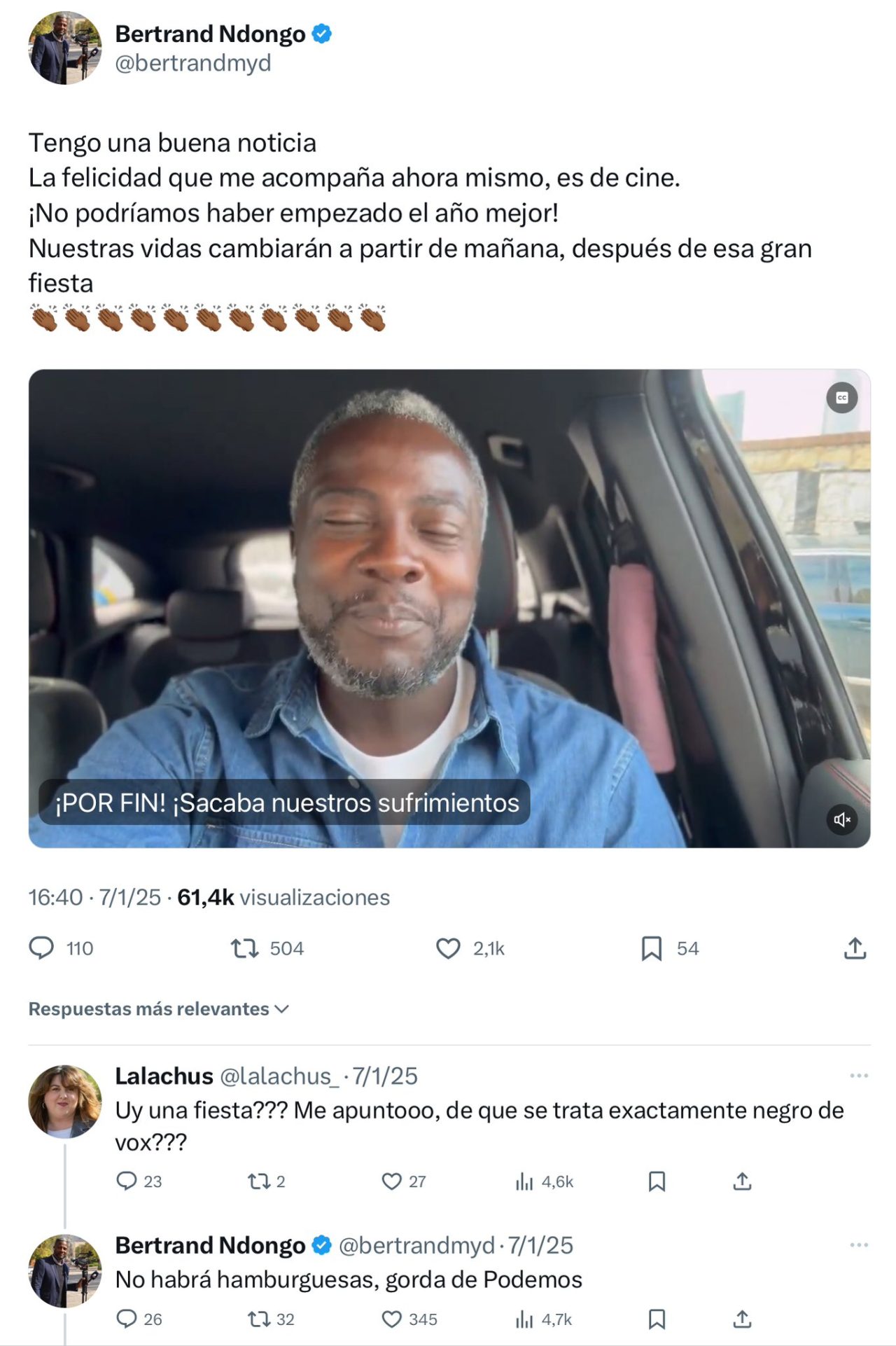The height and width of the screenshot is (1346, 896).
Task: Share the main post
Action: click(x=855, y=948)
